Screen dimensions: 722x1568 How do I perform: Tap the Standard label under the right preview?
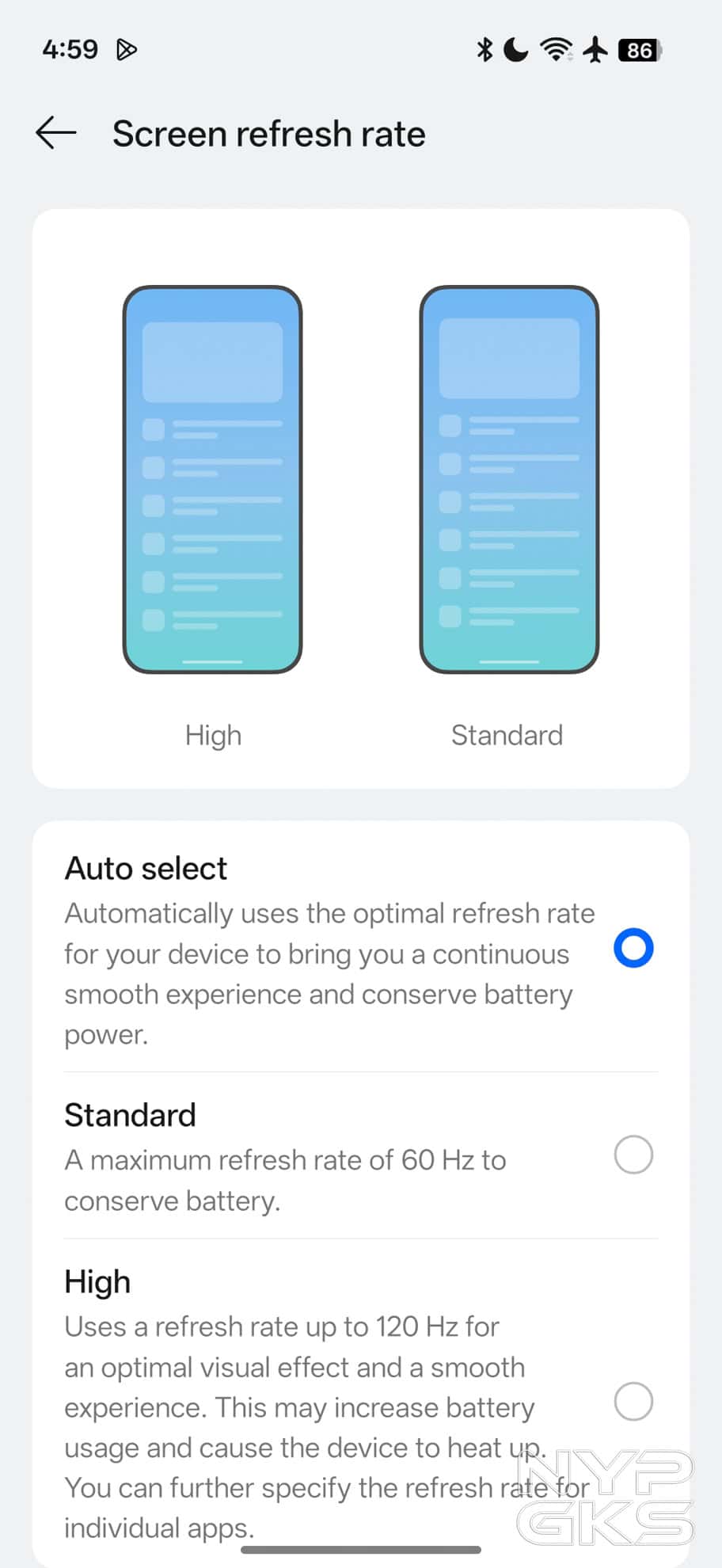[x=507, y=735]
